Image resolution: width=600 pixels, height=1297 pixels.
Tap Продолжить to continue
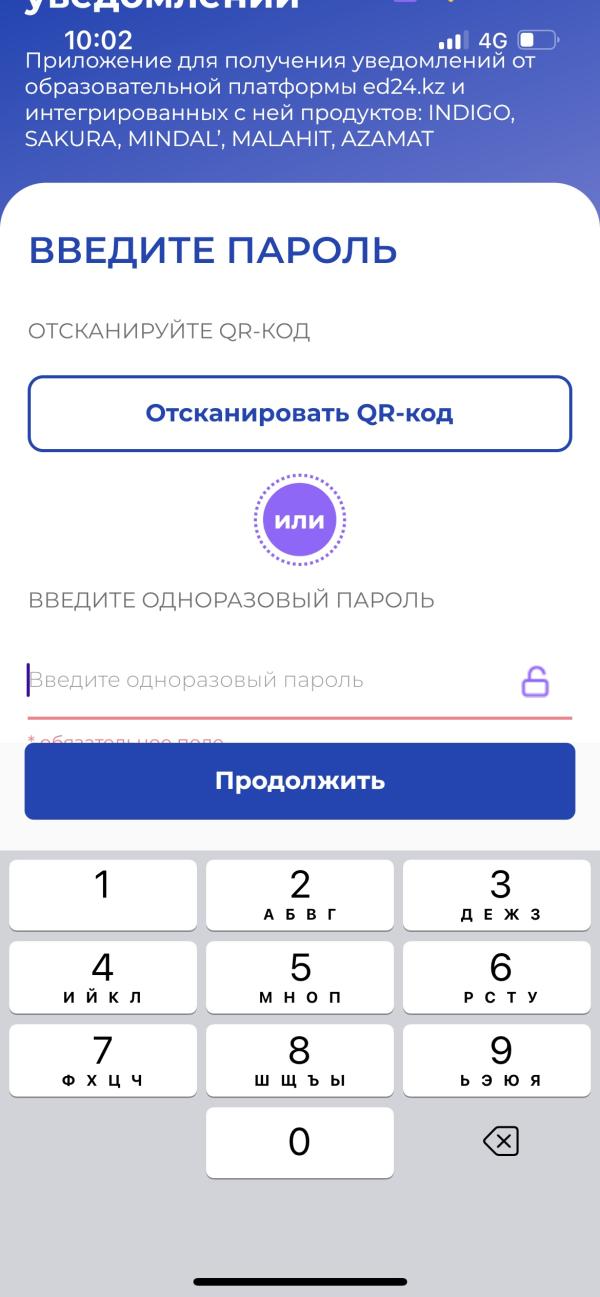point(300,781)
